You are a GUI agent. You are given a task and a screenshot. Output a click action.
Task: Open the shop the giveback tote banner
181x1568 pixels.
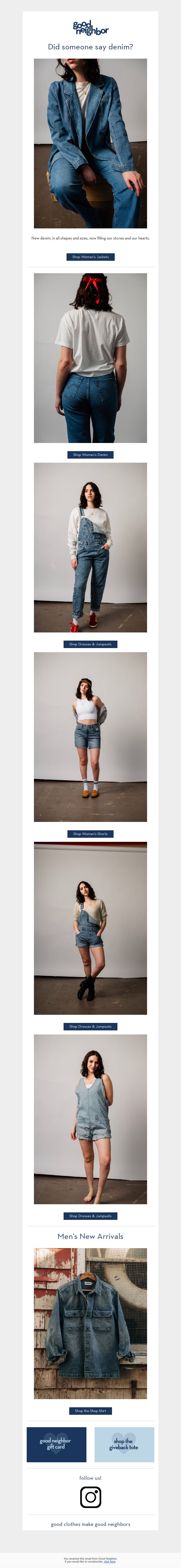[x=124, y=1444]
